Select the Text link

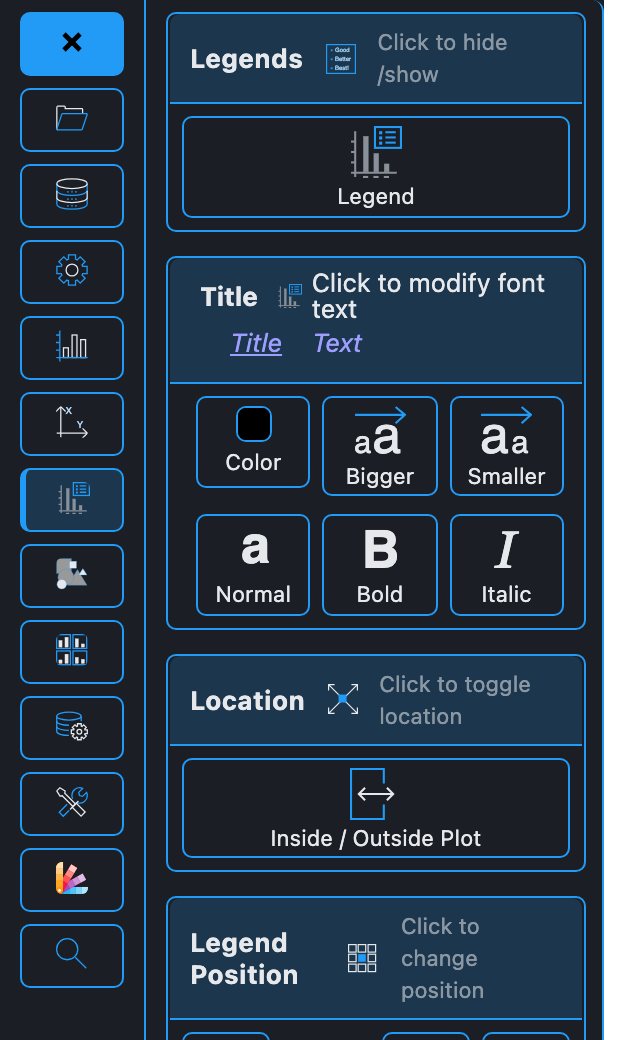[338, 344]
